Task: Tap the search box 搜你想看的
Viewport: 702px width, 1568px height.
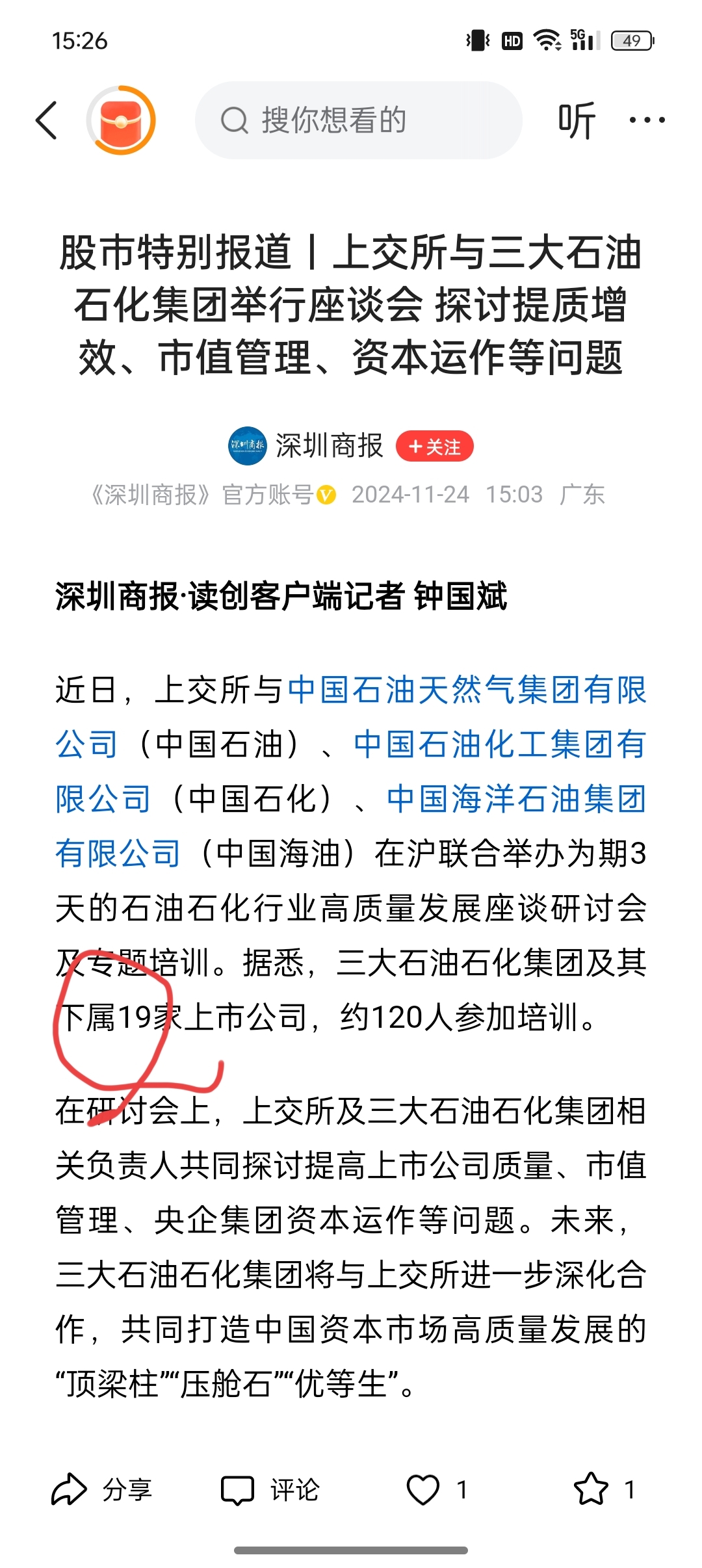Action: pos(359,120)
